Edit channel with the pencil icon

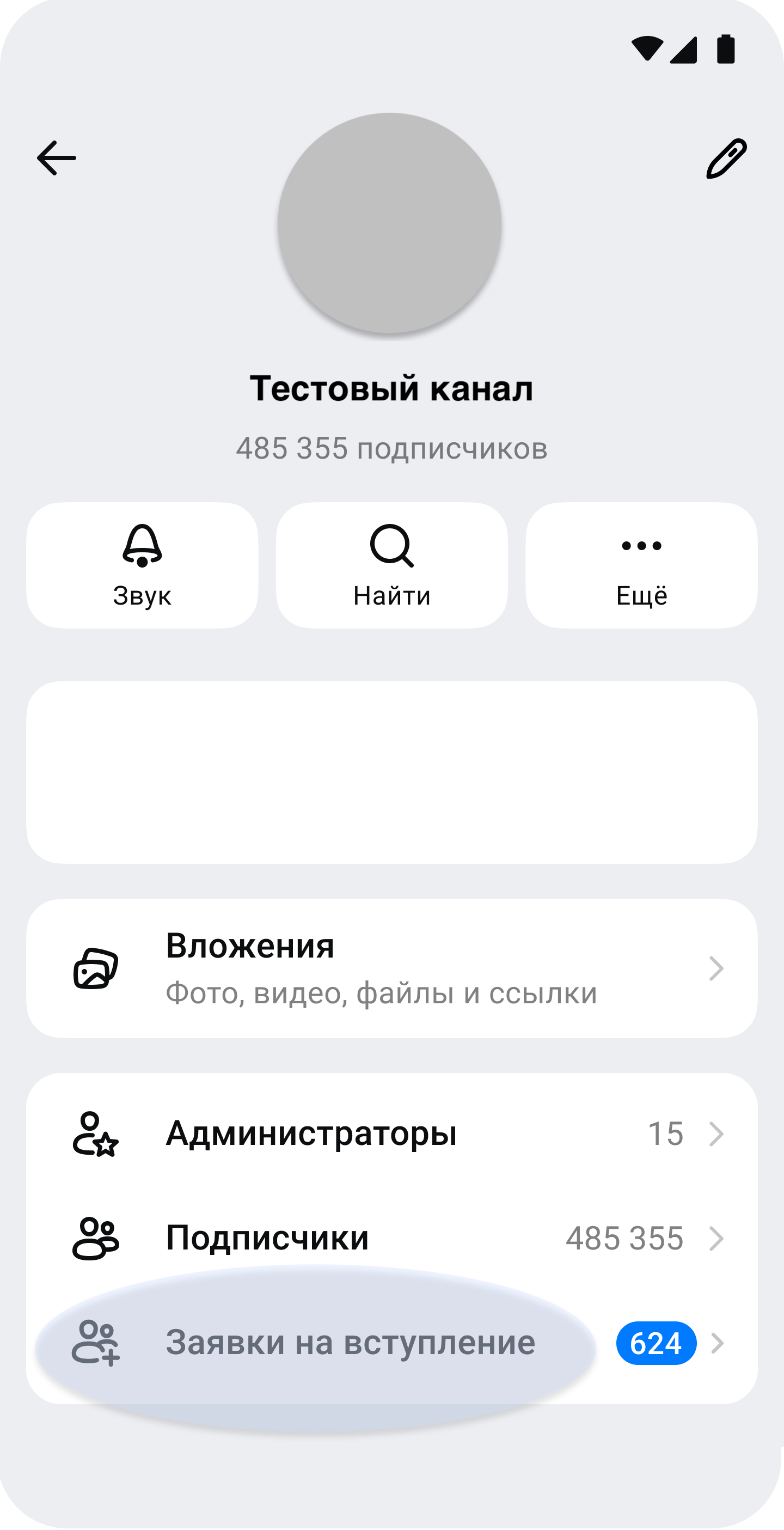726,159
